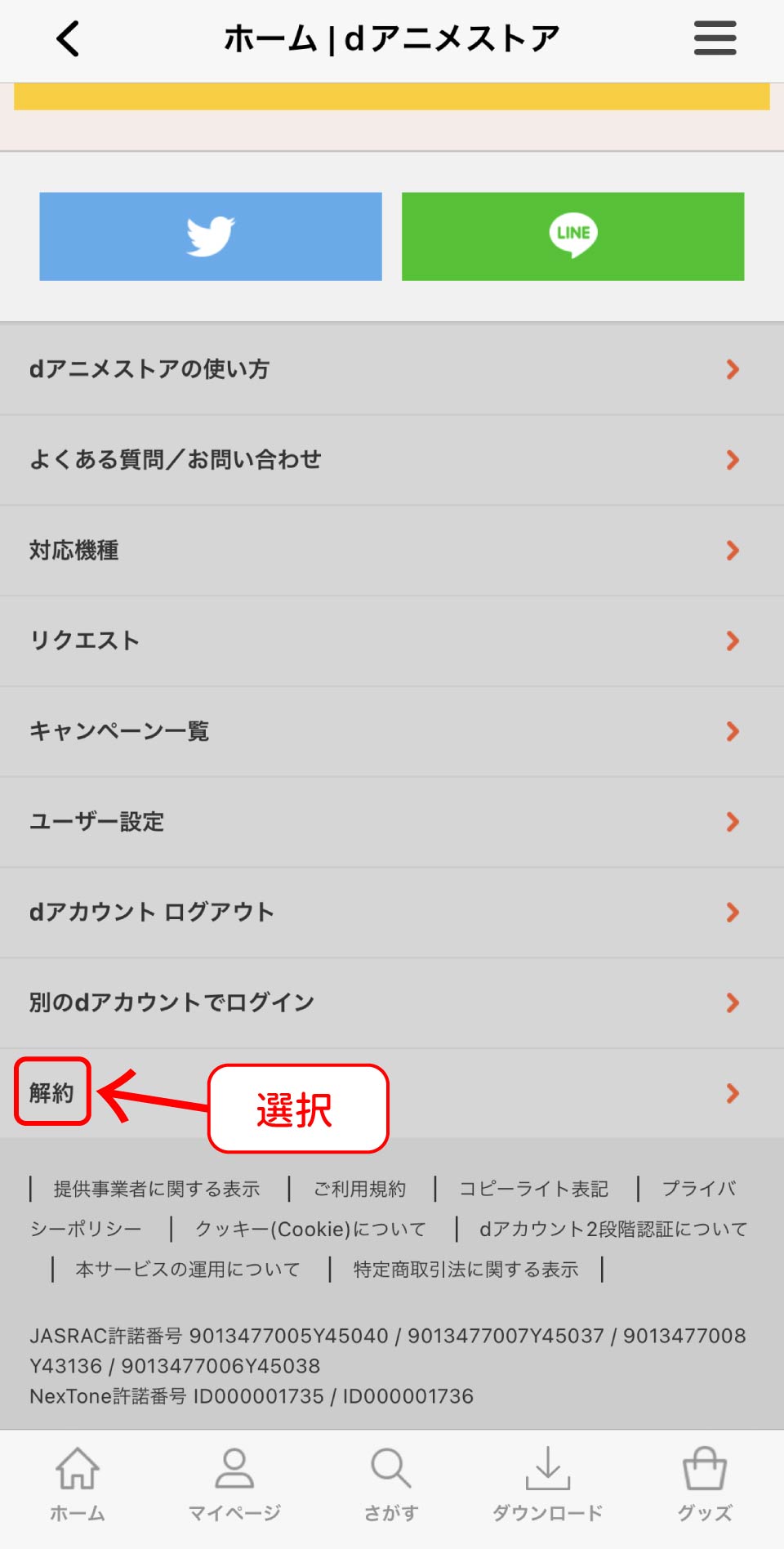Open よくある質問／お問い合わせ
Screen dimensions: 784x1549
tap(392, 460)
